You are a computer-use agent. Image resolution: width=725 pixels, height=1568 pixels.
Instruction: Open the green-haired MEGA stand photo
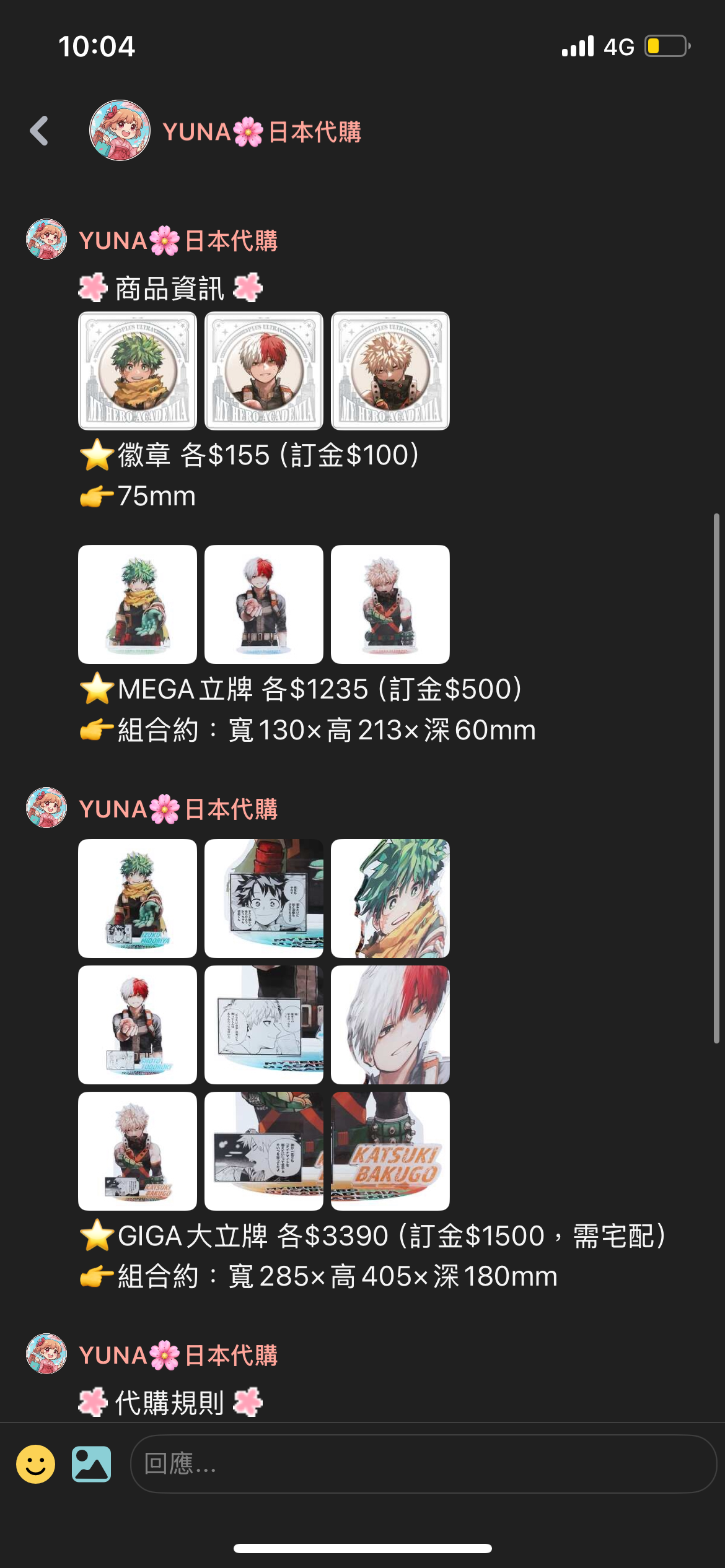coord(138,604)
